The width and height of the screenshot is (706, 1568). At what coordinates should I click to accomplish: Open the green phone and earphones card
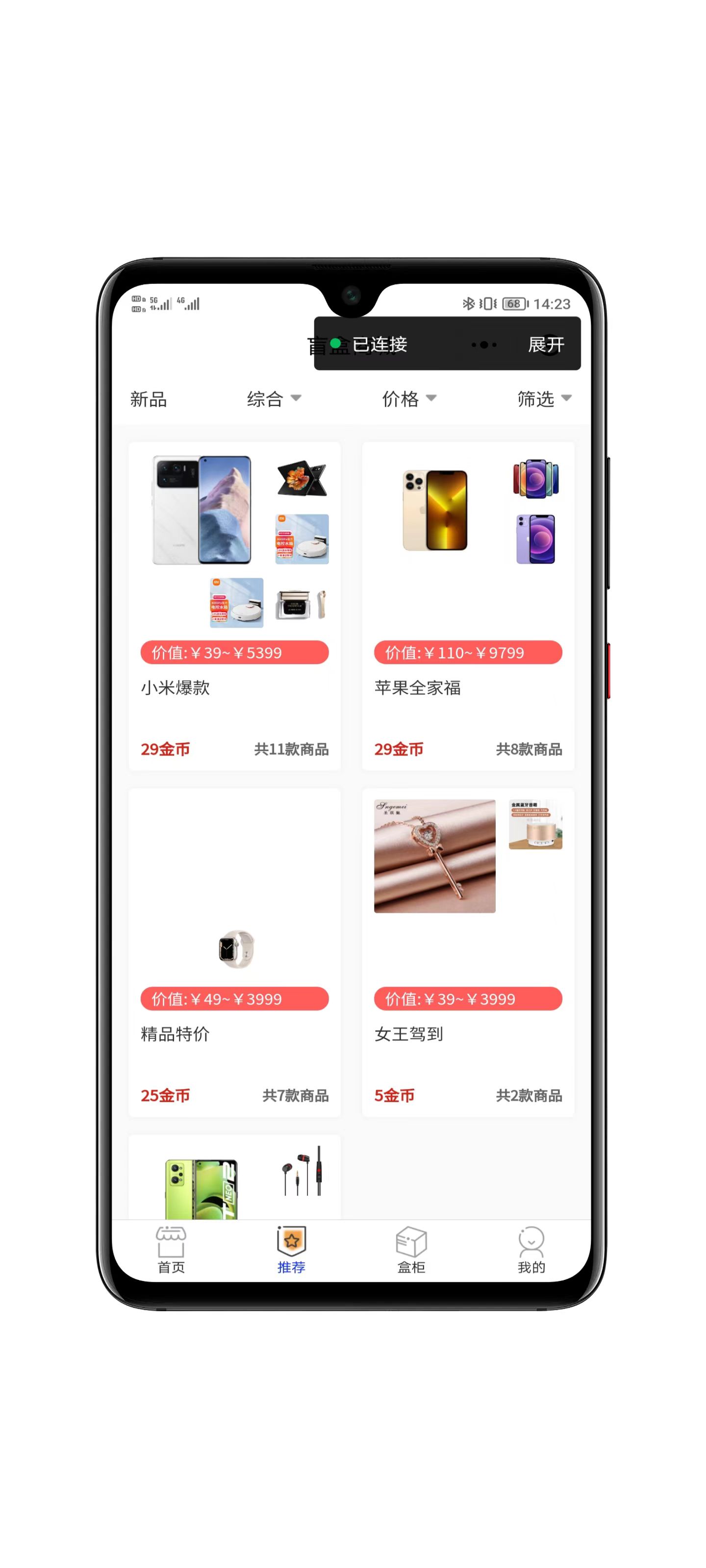pyautogui.click(x=234, y=1178)
